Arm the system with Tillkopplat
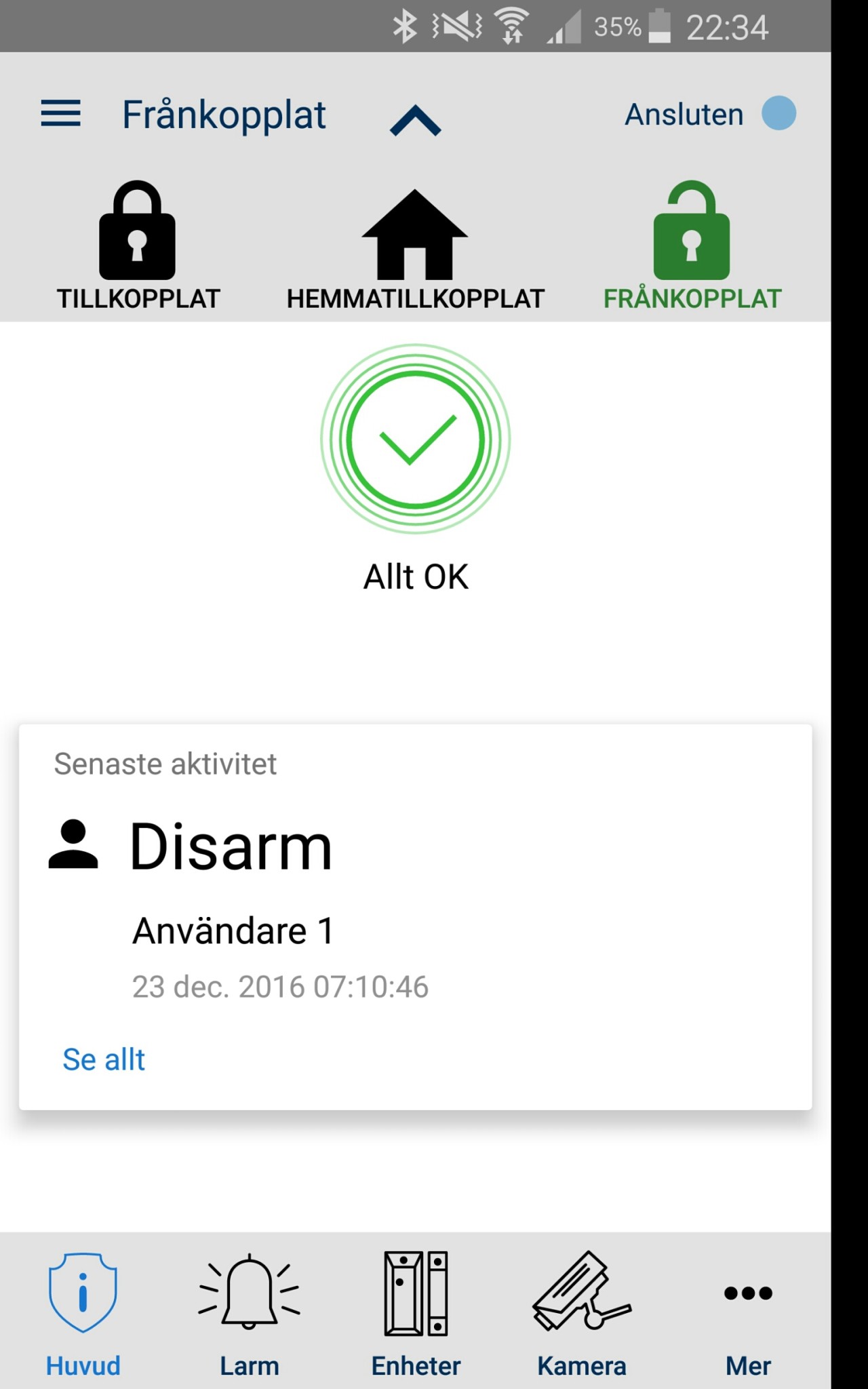The height and width of the screenshot is (1389, 868). coord(138,246)
